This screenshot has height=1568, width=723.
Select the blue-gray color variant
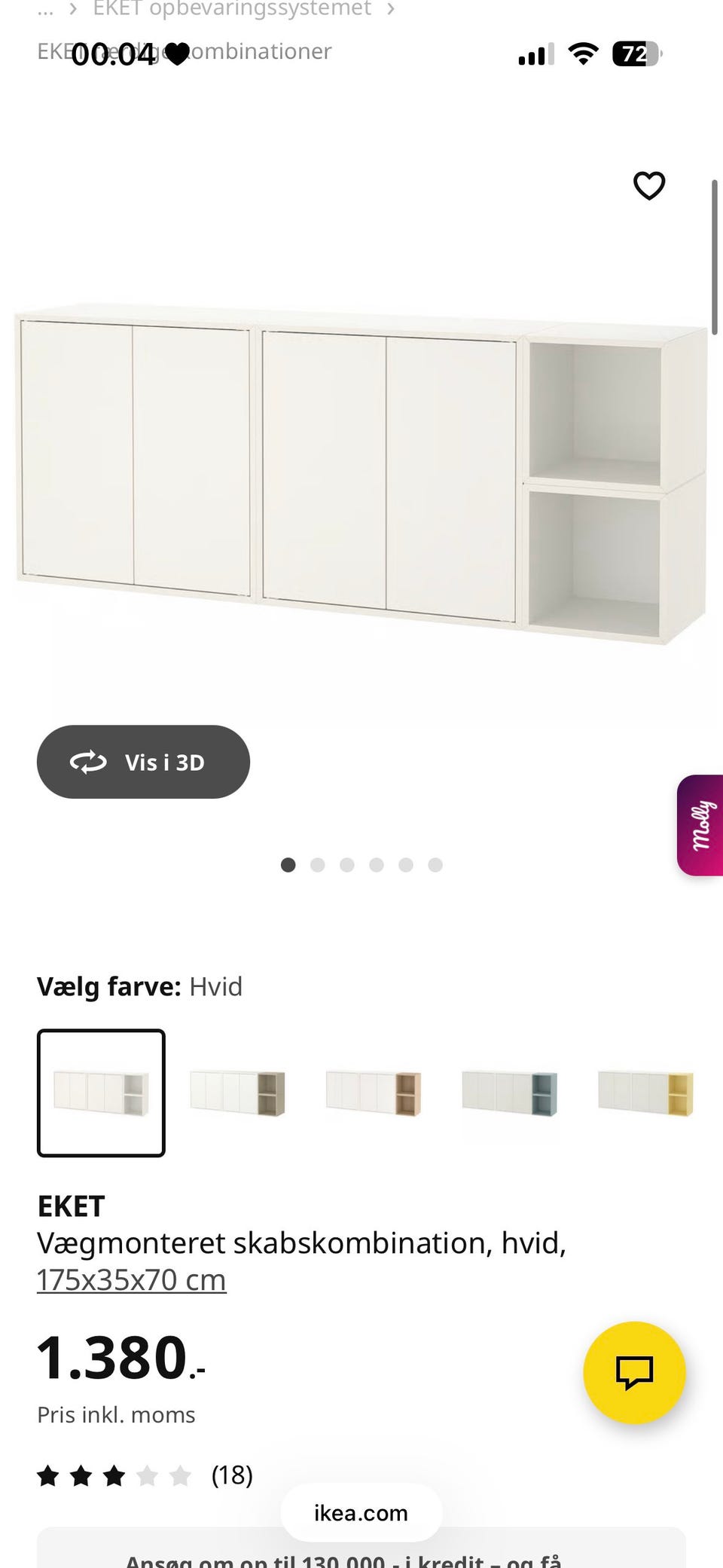509,1095
